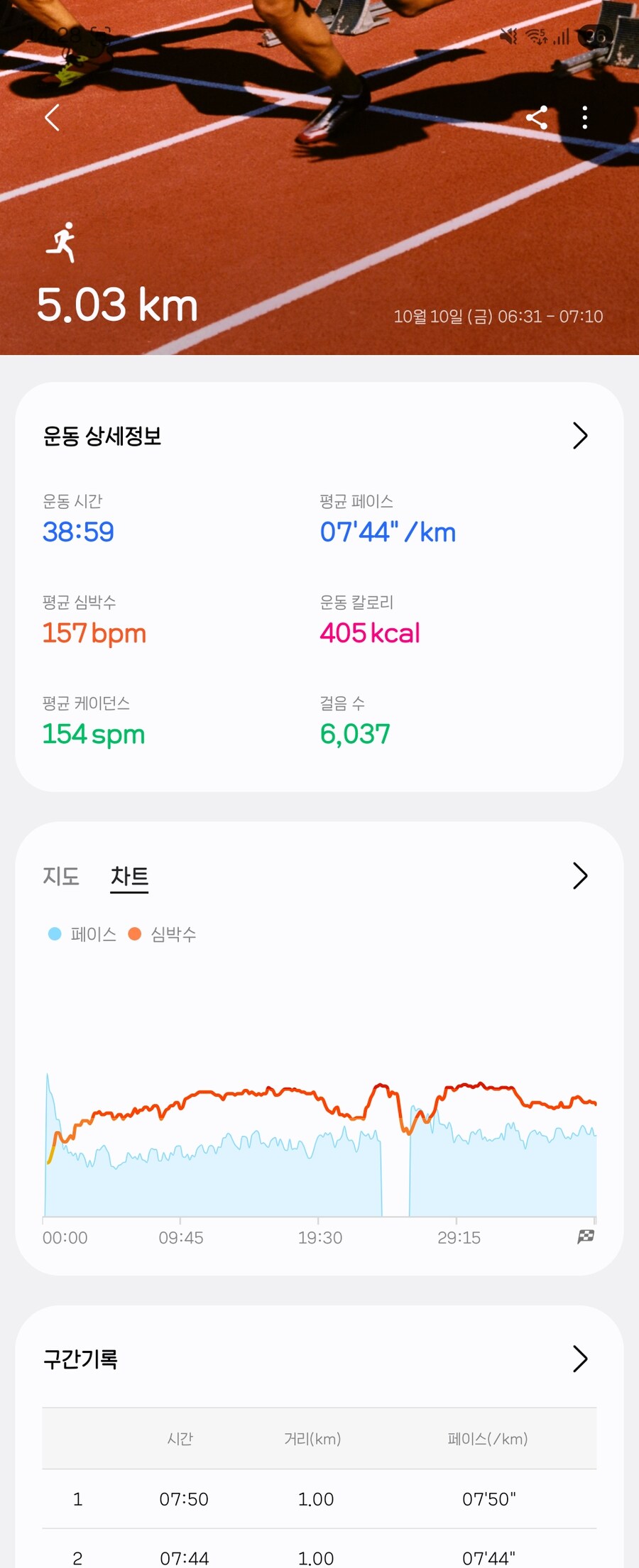The image size is (639, 1568).
Task: Open the 운동 상세정보 details page
Action: 102,437
